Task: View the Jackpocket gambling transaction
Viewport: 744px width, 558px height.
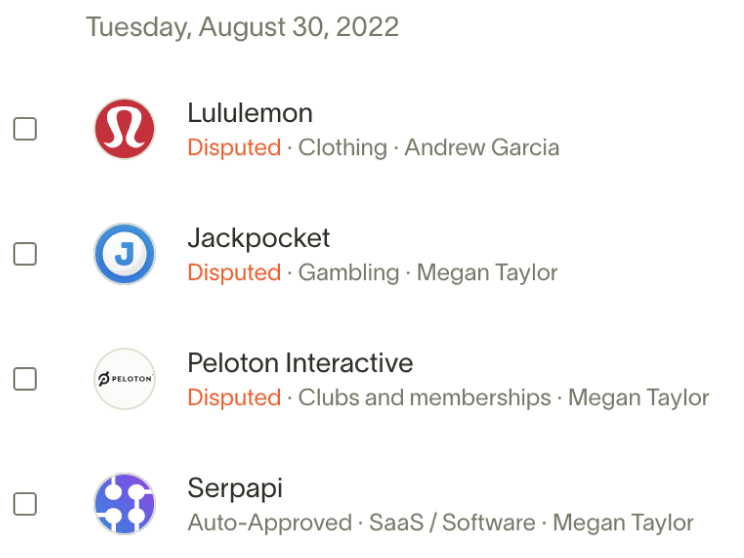Action: click(258, 239)
